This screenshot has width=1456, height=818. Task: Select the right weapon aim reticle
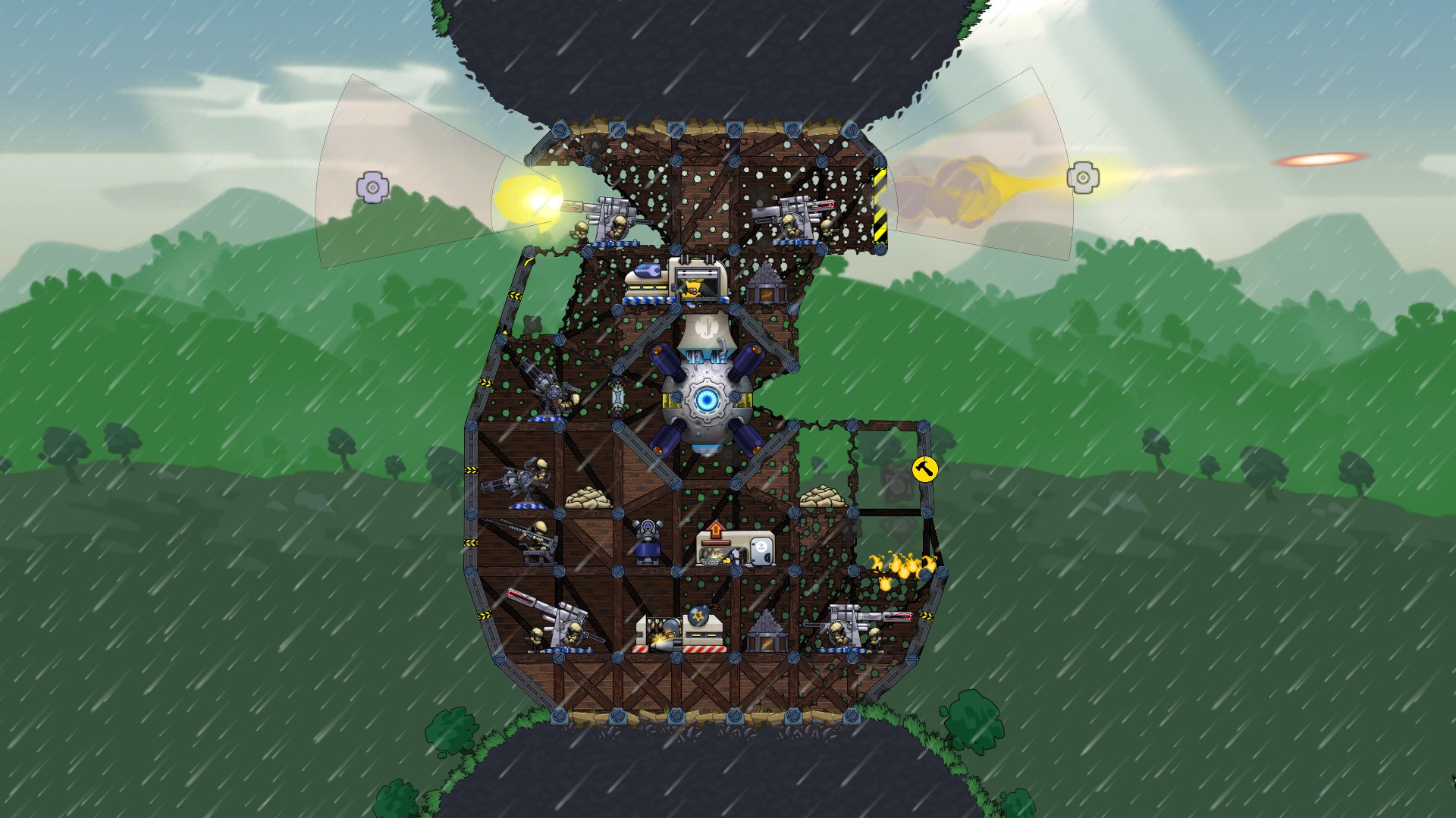[1083, 177]
